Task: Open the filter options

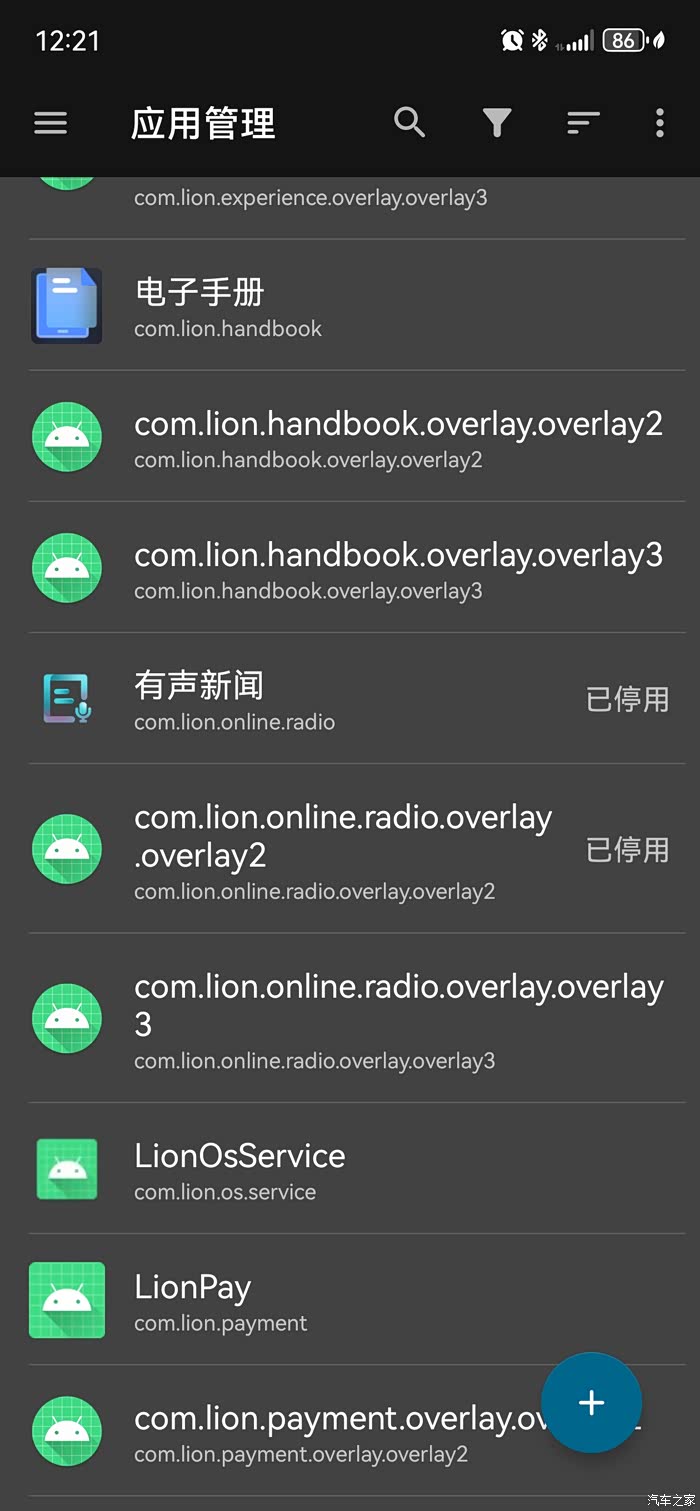Action: 497,123
